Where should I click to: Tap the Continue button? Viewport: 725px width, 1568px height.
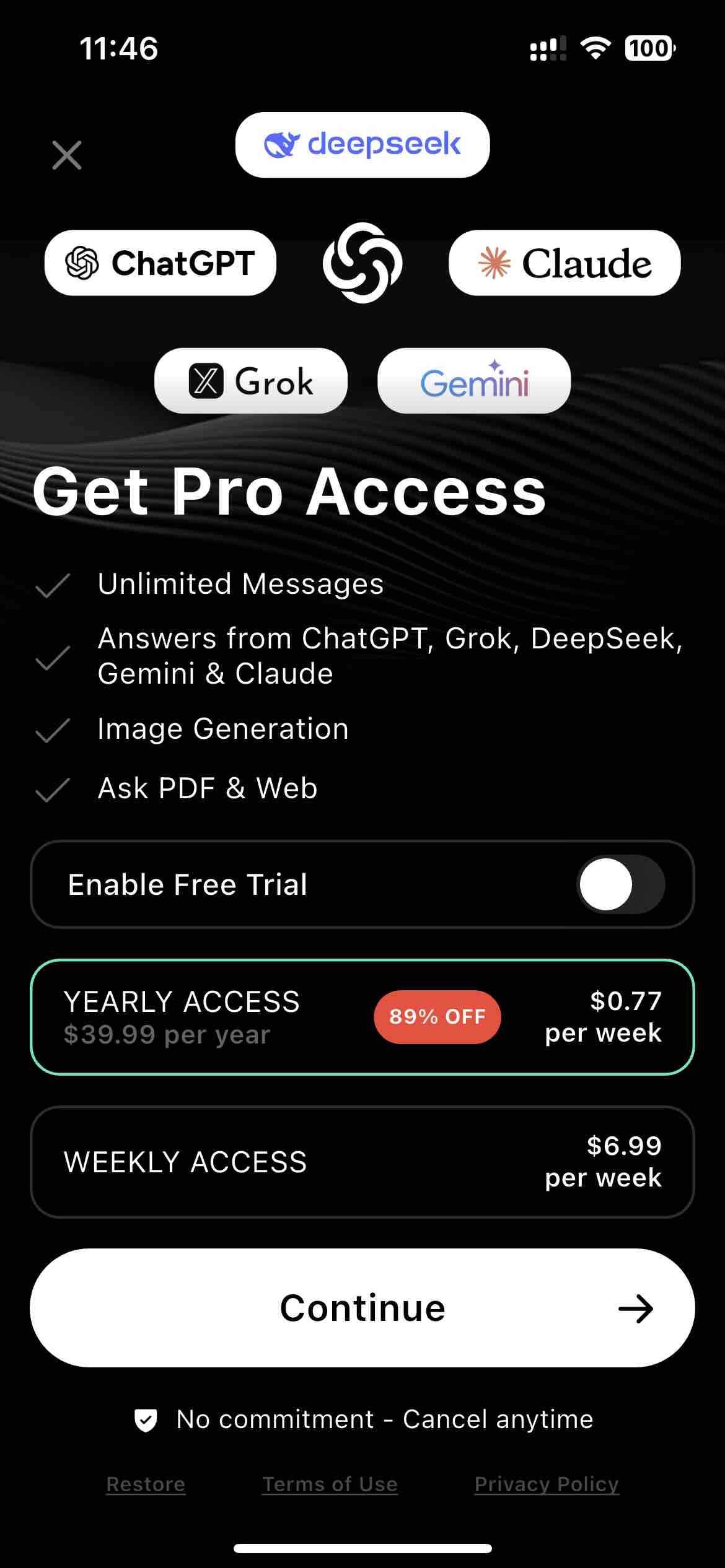362,1308
